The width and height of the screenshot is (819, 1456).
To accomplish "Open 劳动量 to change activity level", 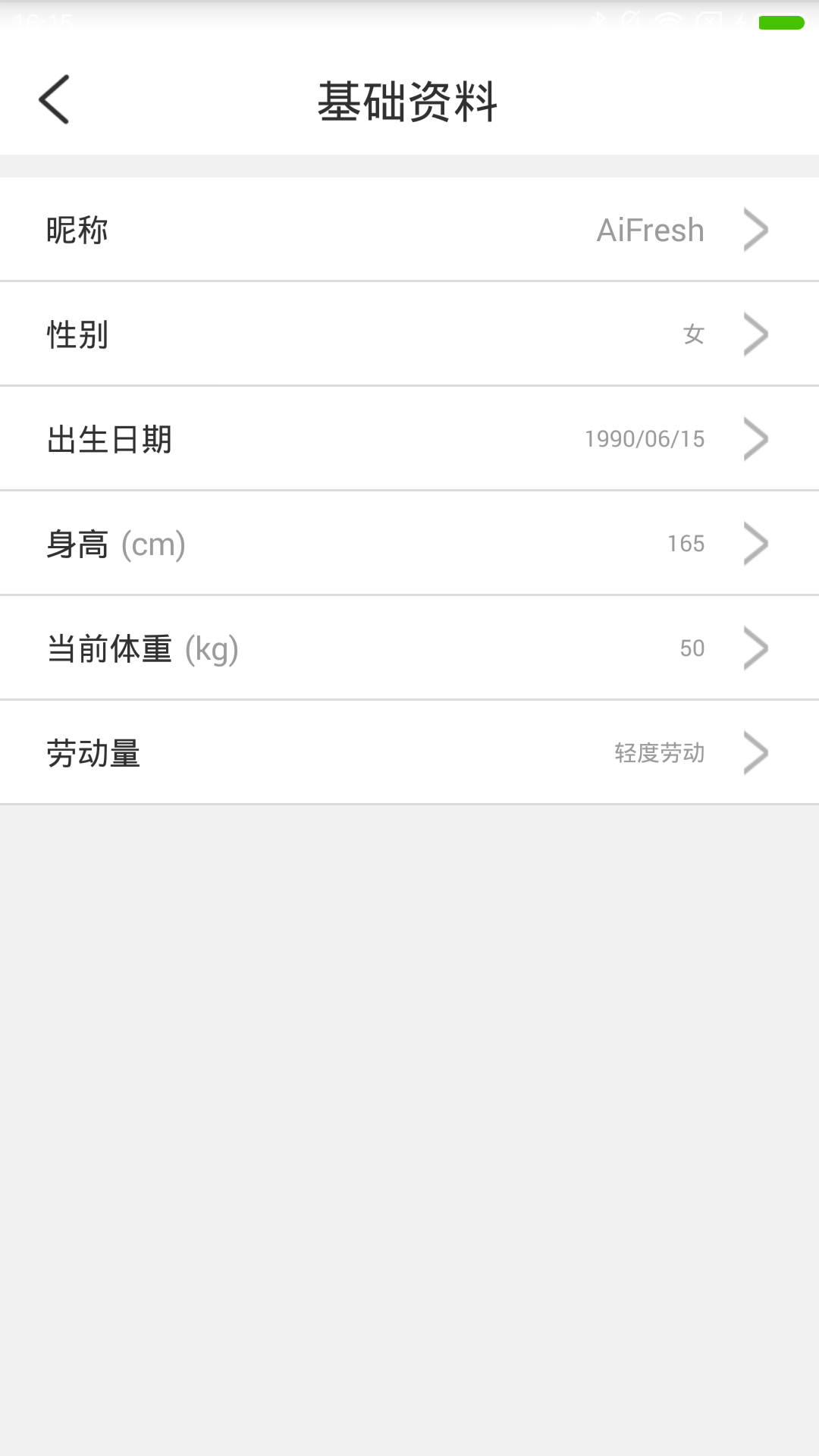I will (x=409, y=752).
